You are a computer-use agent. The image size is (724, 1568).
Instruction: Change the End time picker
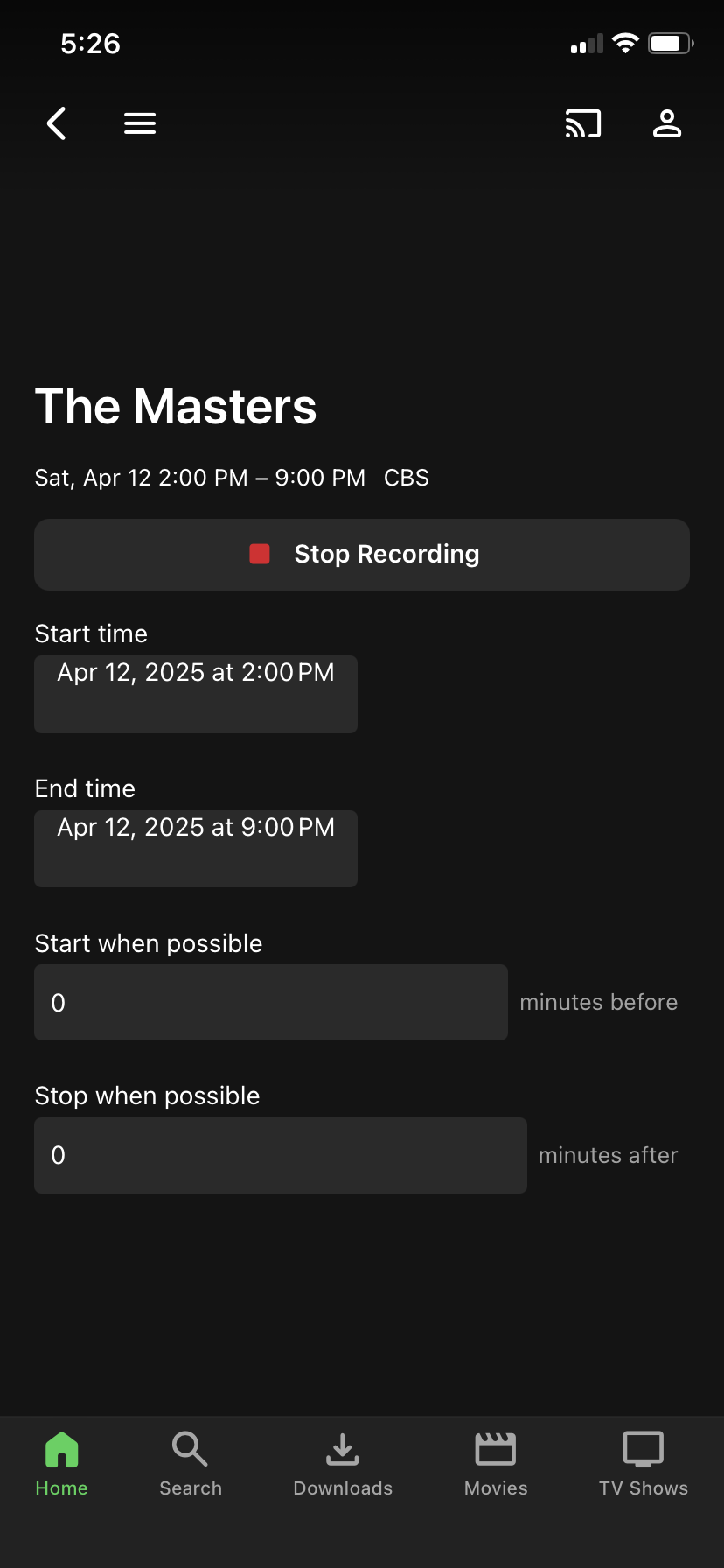[196, 849]
